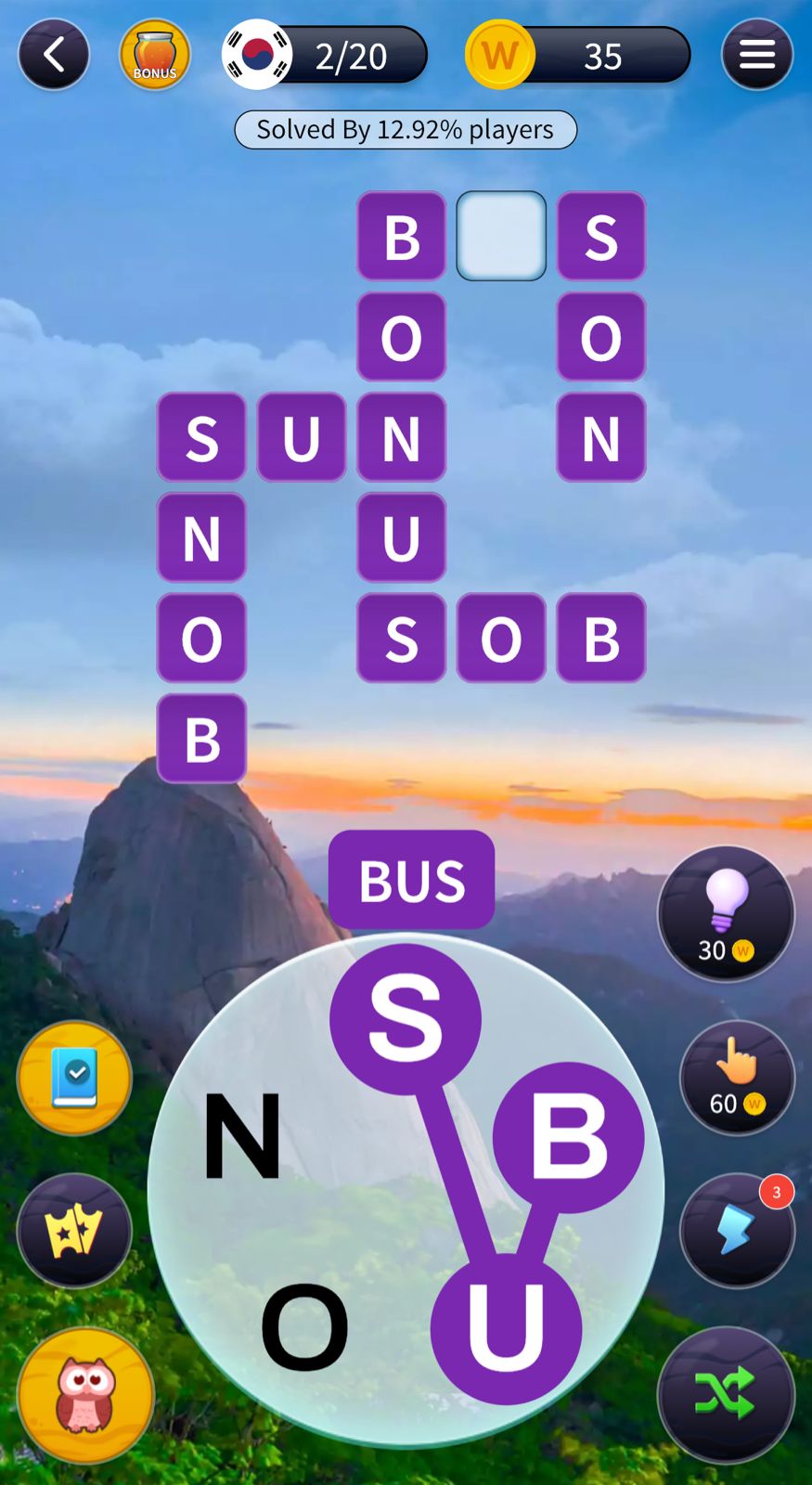Select letter O in the wheel
Viewport: 812px width, 1485px height.
(304, 1327)
